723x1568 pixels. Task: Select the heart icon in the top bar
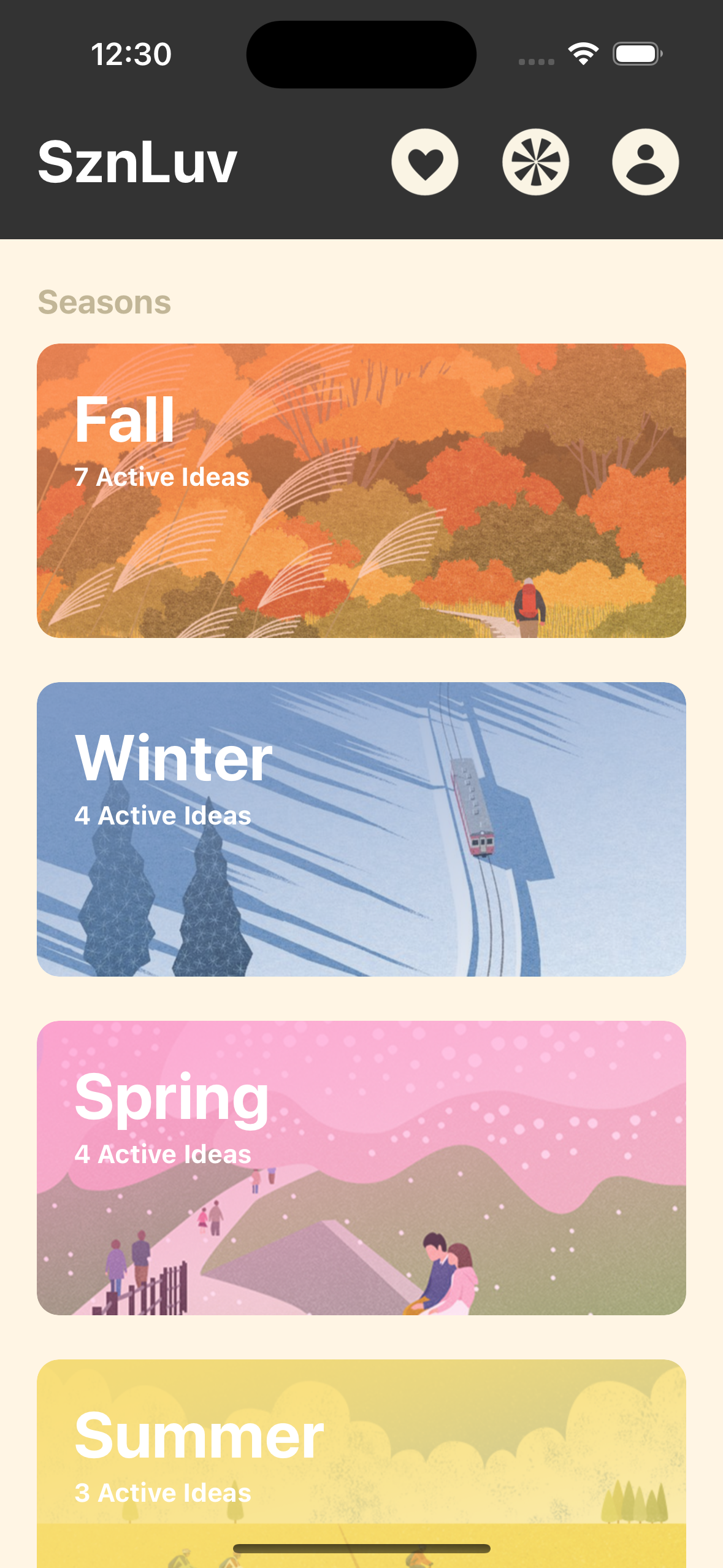426,161
